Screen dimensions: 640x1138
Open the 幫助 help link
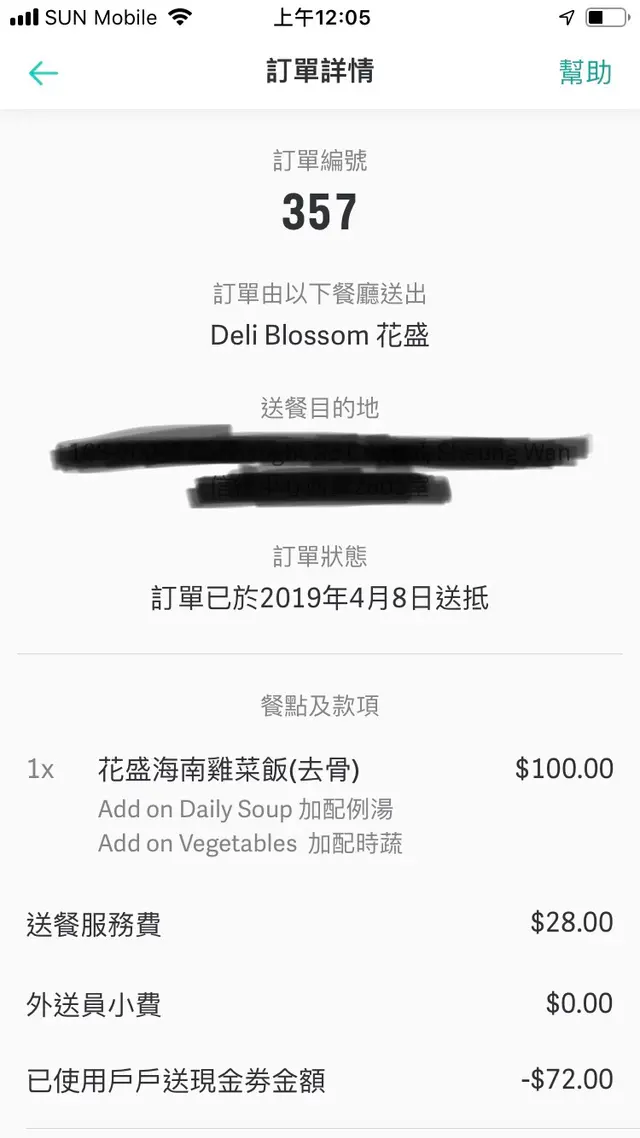[585, 73]
